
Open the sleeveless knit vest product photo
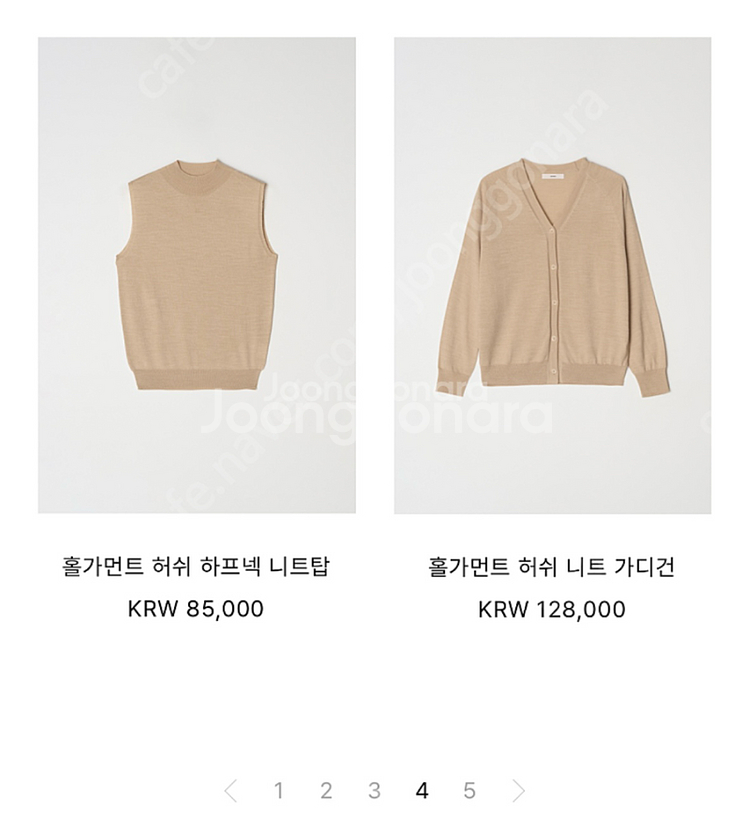point(198,270)
